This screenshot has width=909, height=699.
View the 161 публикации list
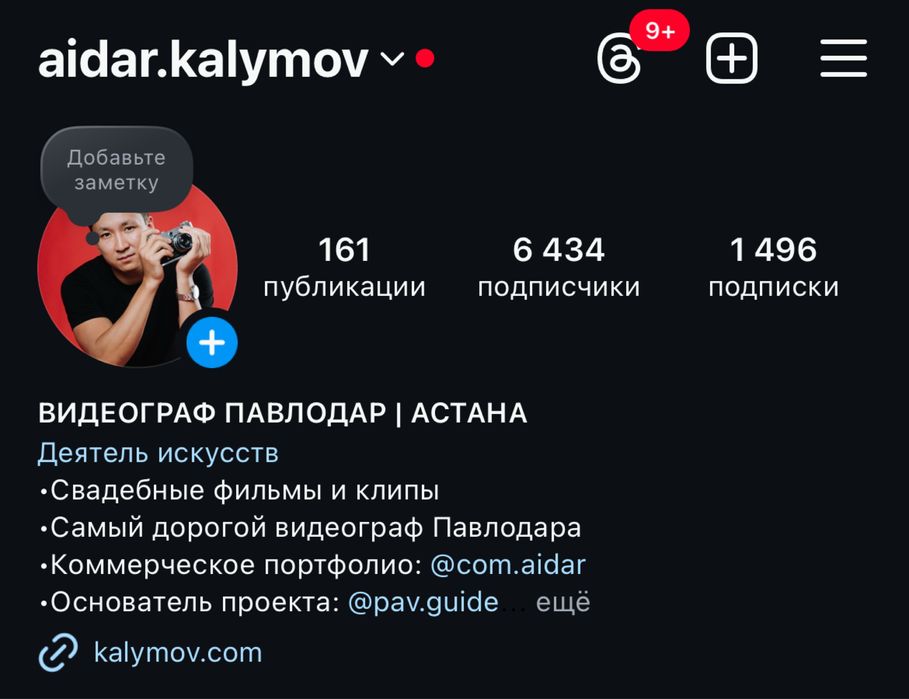click(344, 267)
